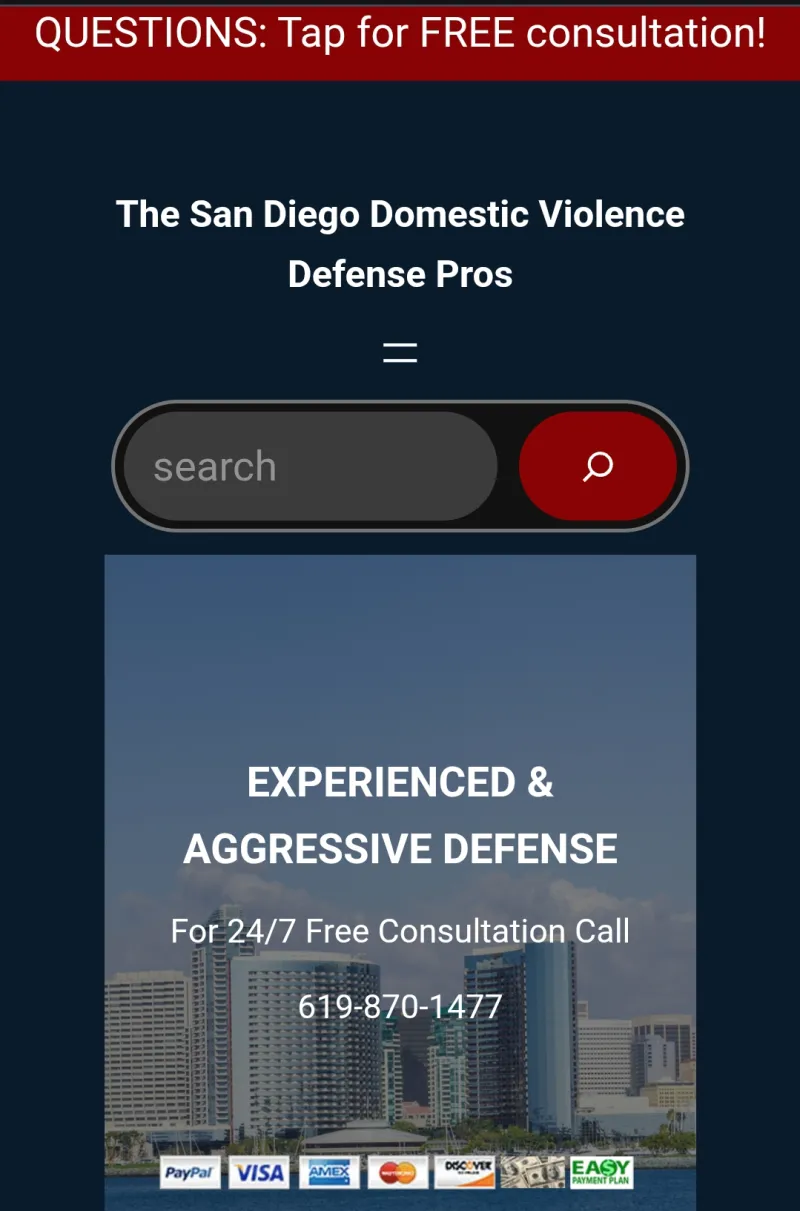The height and width of the screenshot is (1211, 800).
Task: Click the Discover card icon
Action: pyautogui.click(x=464, y=1171)
